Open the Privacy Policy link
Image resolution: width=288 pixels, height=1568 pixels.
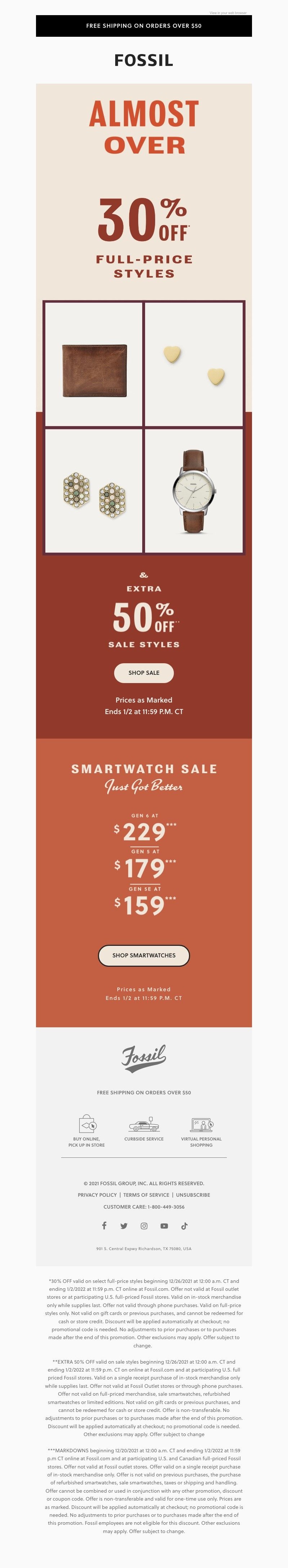[97, 1195]
